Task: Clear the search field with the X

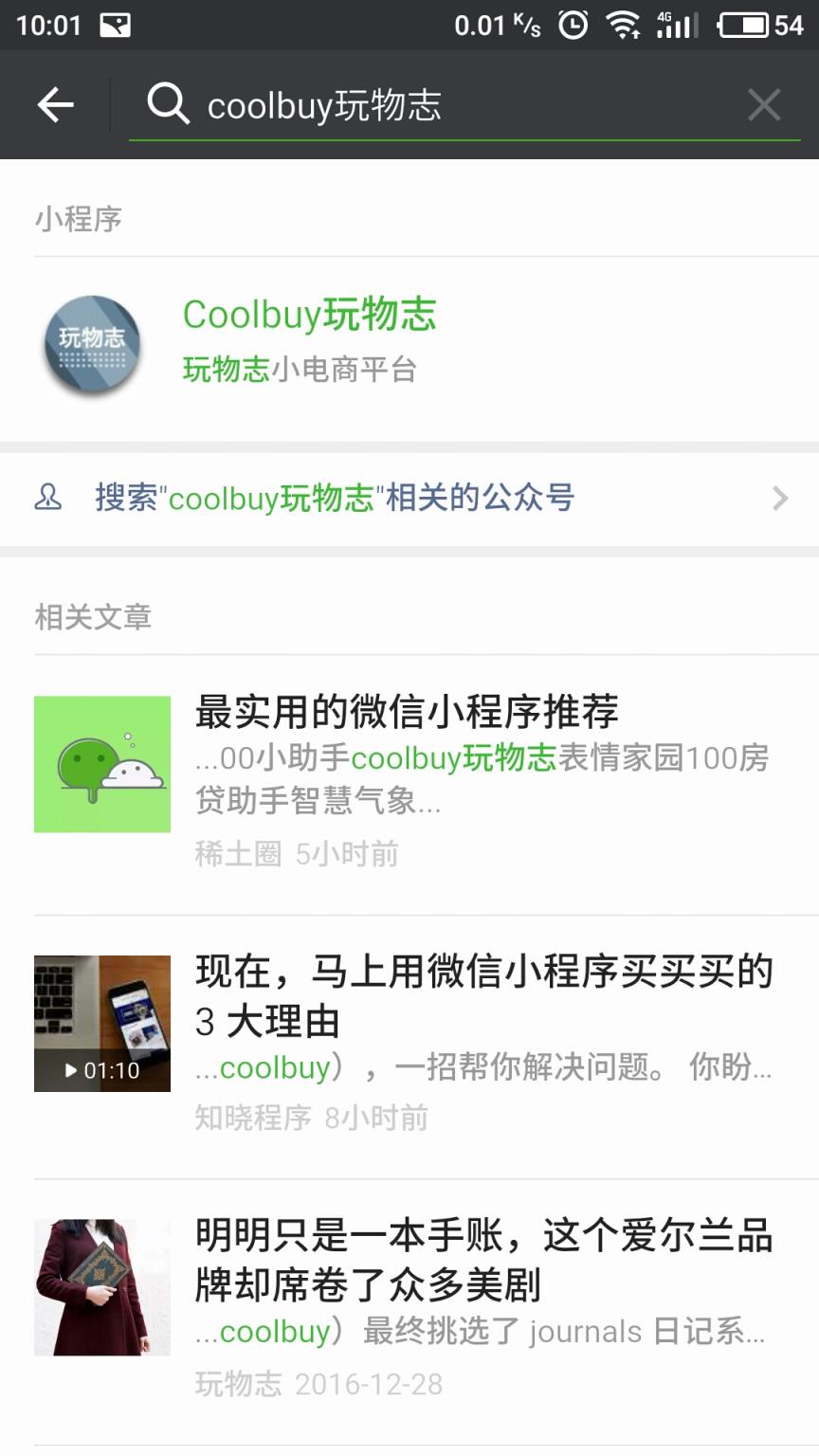Action: click(764, 104)
